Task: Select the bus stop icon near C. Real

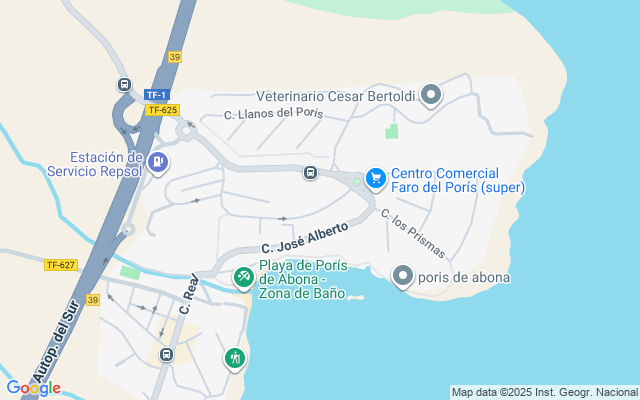Action: tap(166, 354)
